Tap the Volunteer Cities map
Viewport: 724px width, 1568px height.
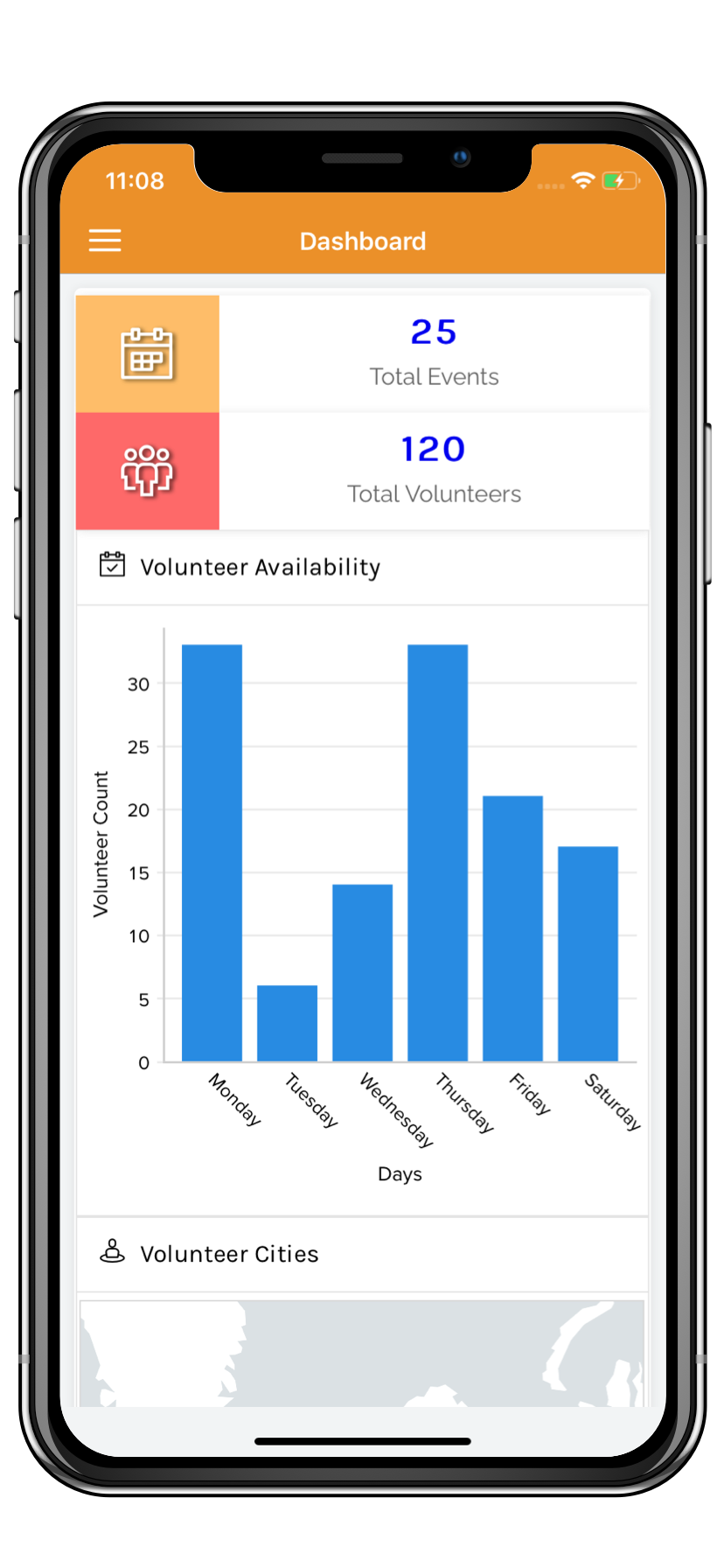(362, 1353)
